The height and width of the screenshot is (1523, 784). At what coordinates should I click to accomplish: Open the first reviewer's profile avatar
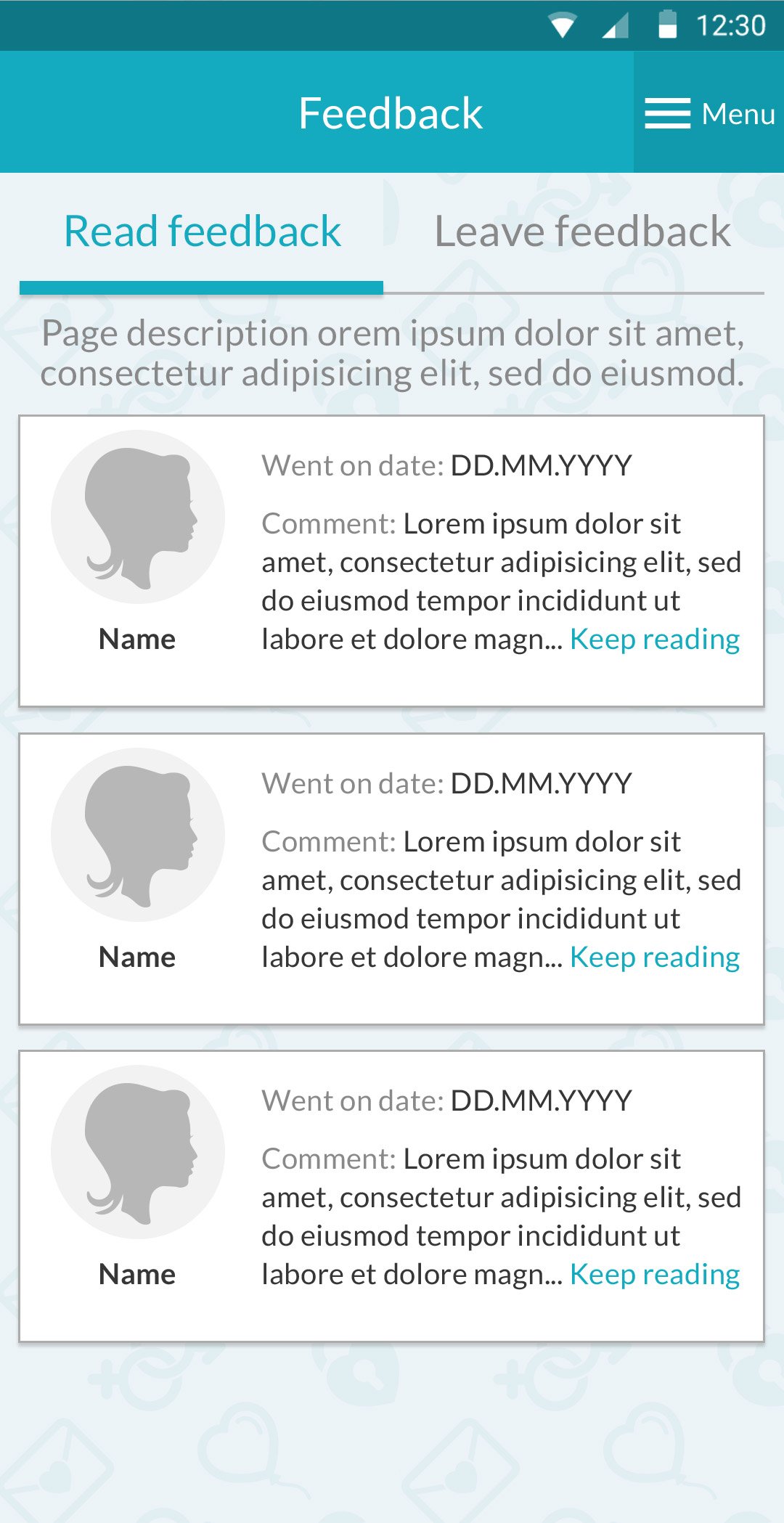pyautogui.click(x=138, y=517)
